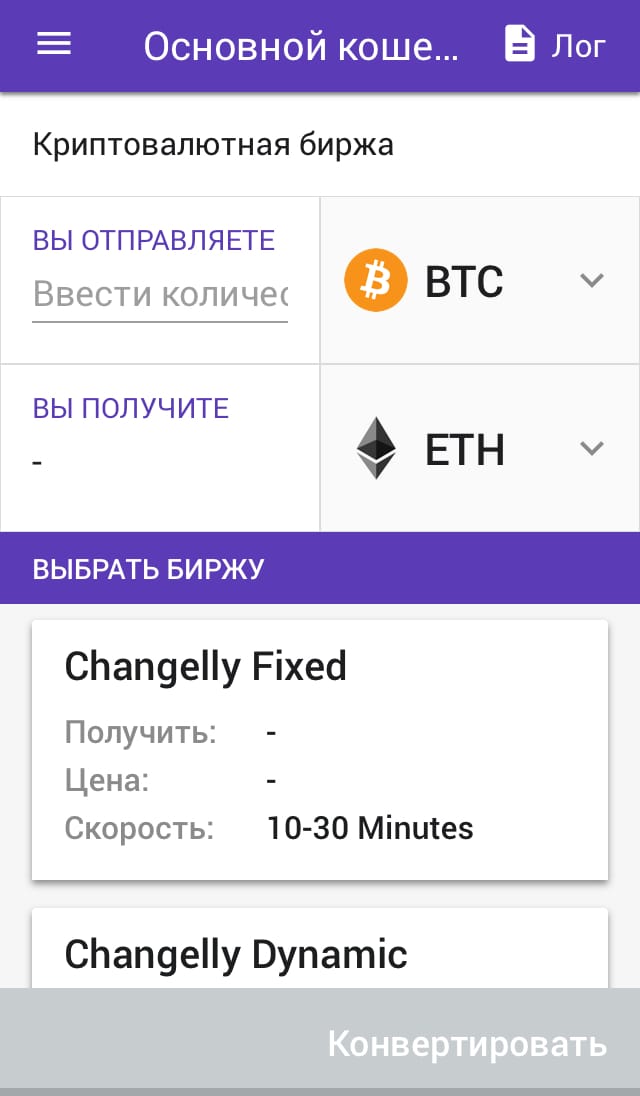Screen dimensions: 640x1096
Task: Expand the BTC send currency dropdown
Action: [480, 280]
